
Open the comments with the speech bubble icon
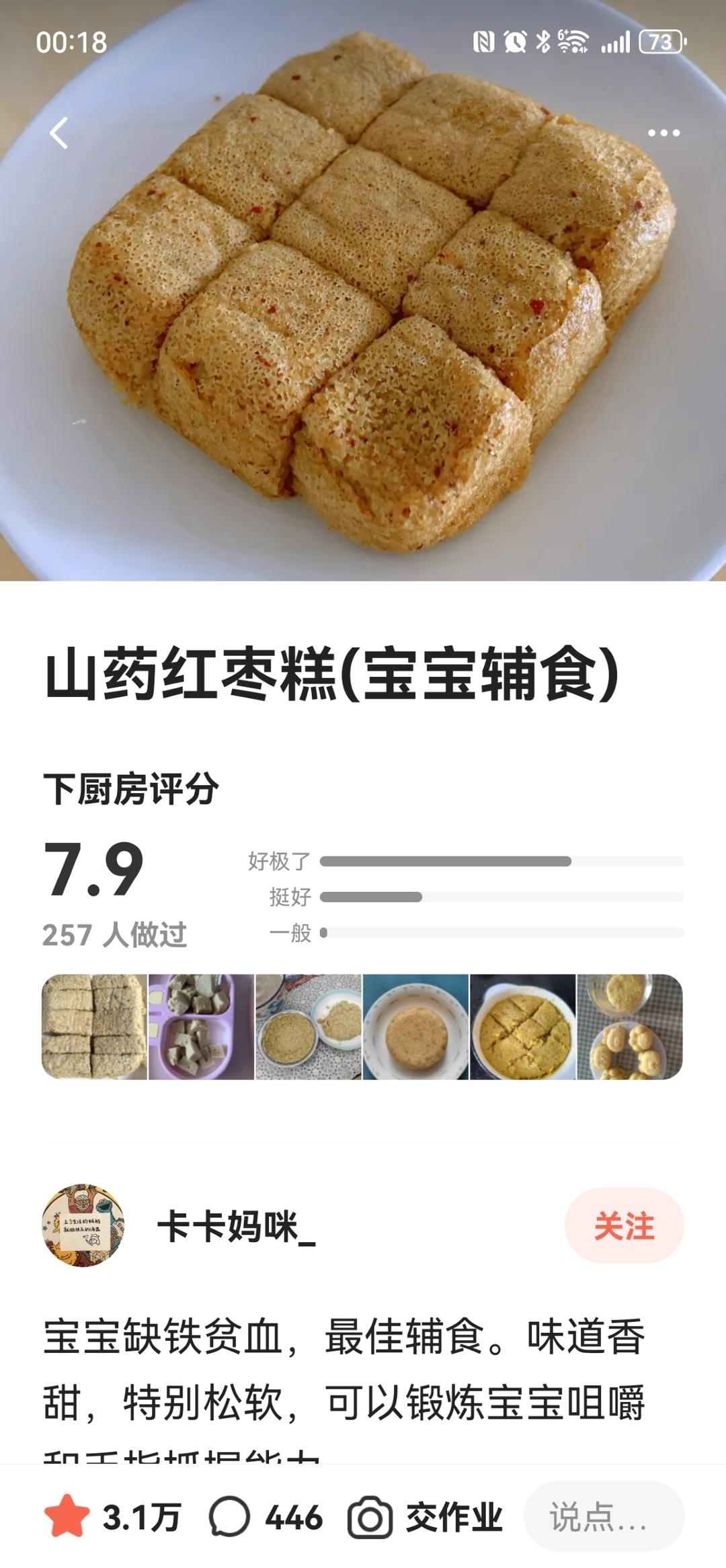coord(229,1517)
